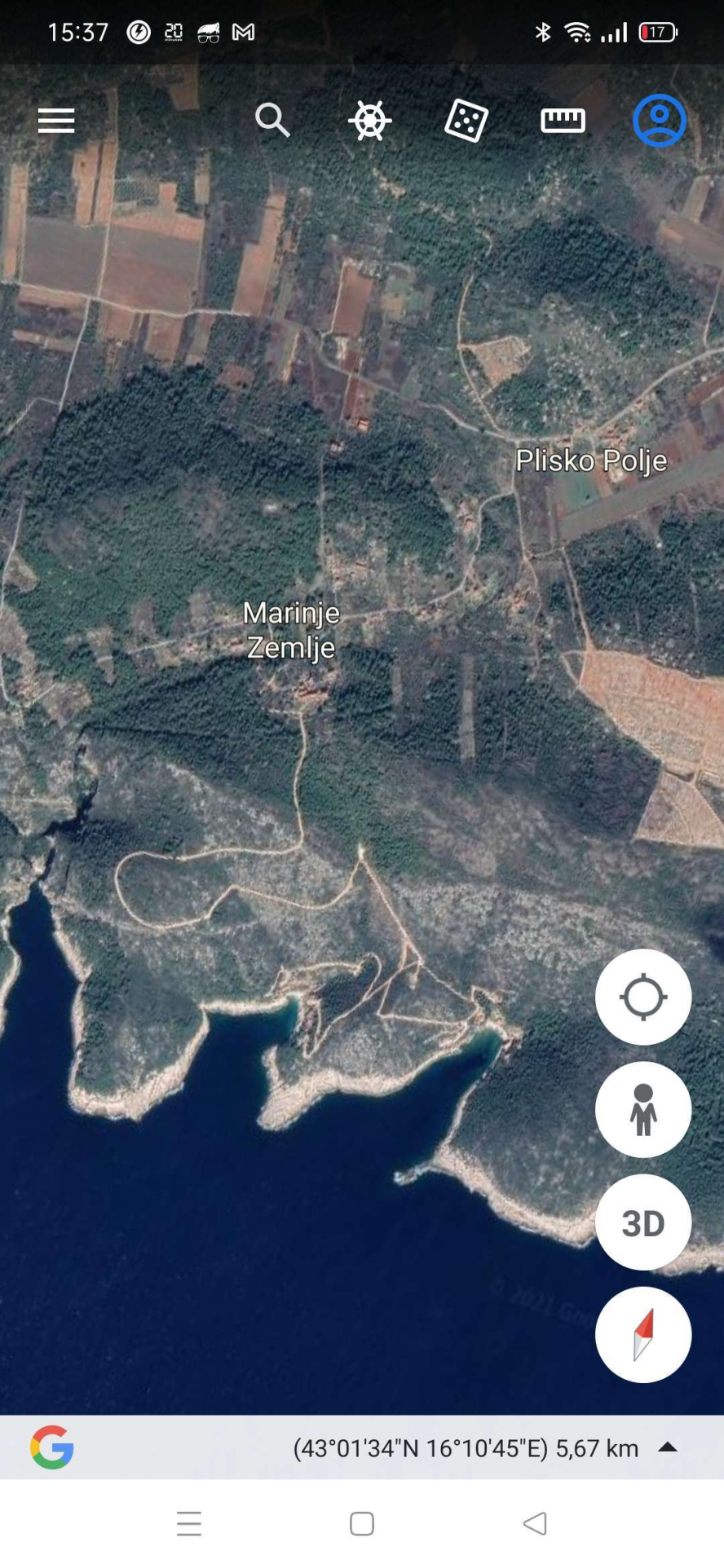Open the hamburger menu

pyautogui.click(x=56, y=121)
